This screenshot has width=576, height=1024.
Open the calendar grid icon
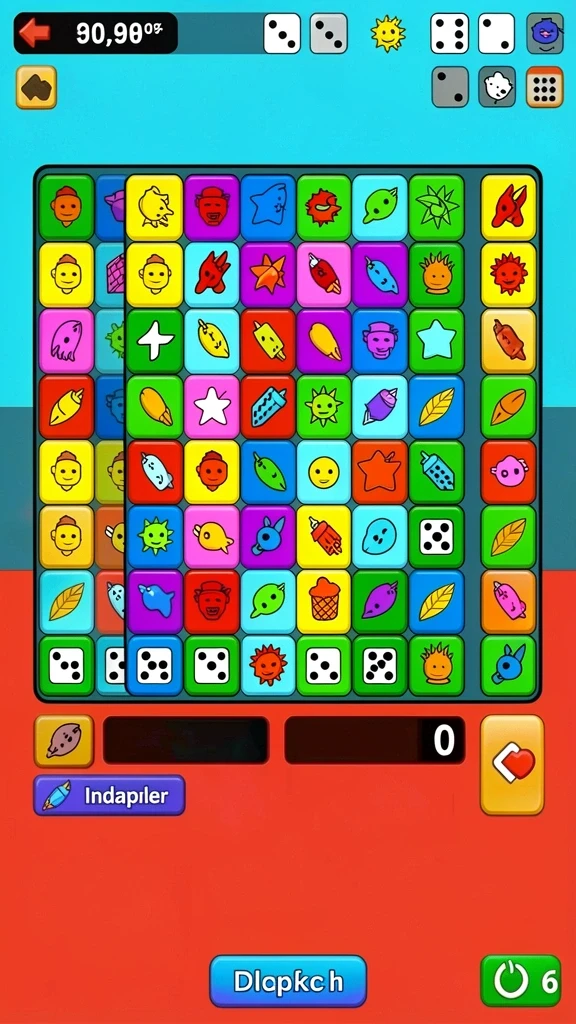tap(544, 87)
